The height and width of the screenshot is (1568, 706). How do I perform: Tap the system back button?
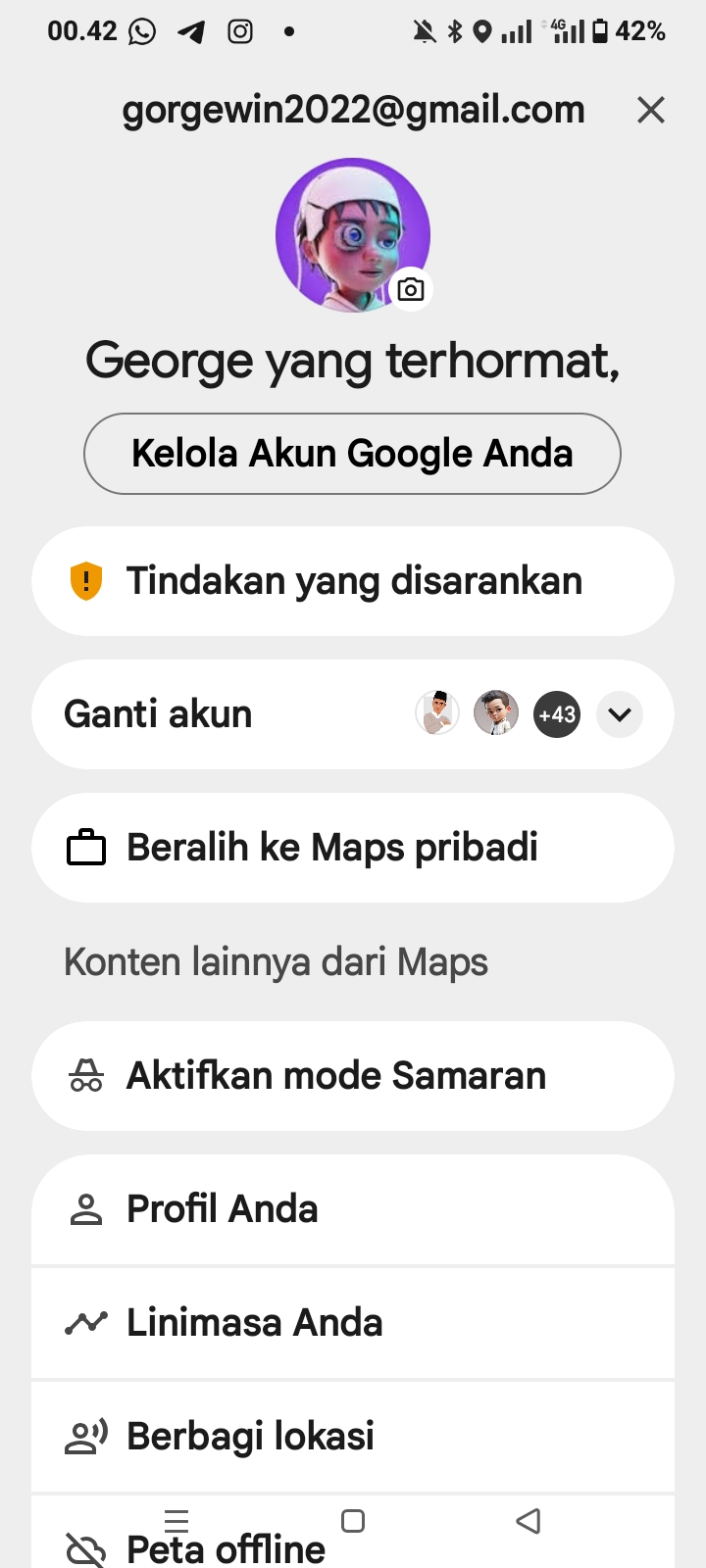[529, 1521]
